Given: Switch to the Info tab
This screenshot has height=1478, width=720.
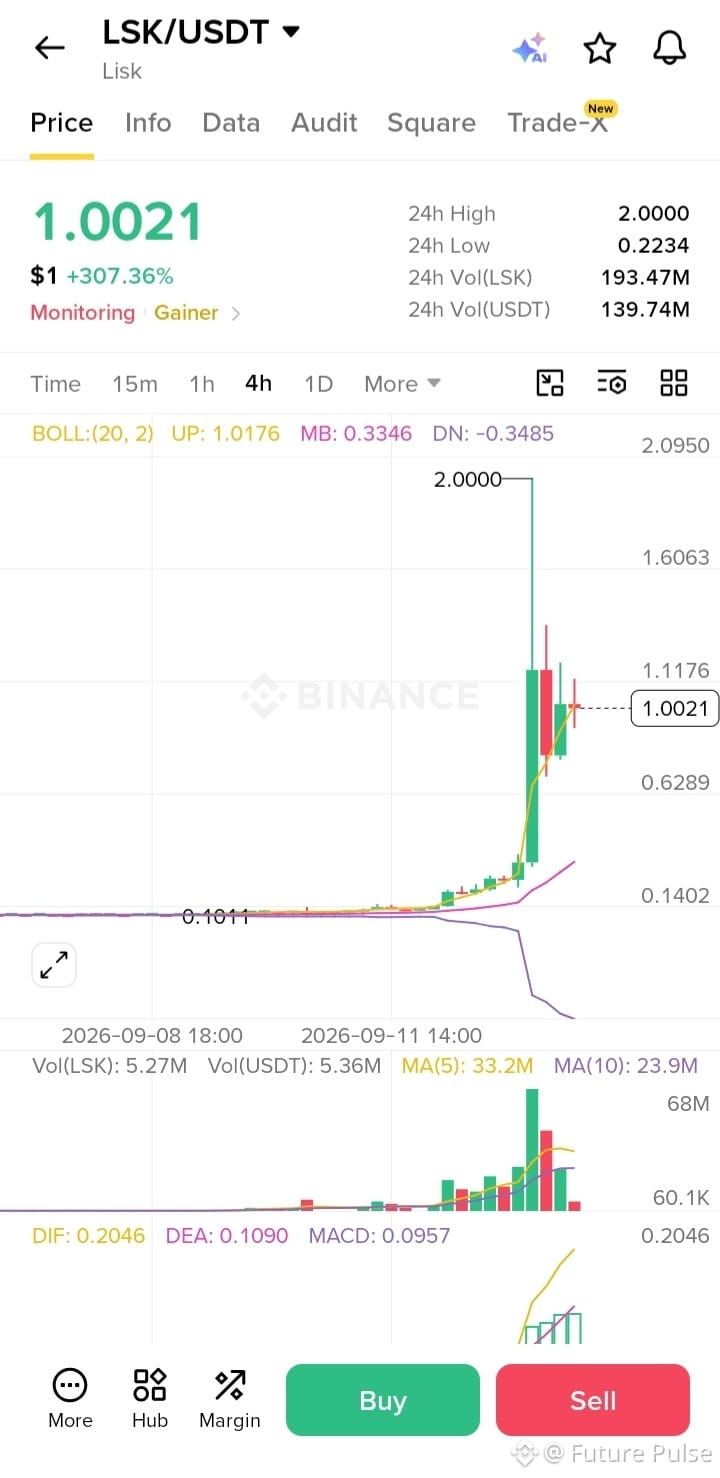Looking at the screenshot, I should click(148, 123).
